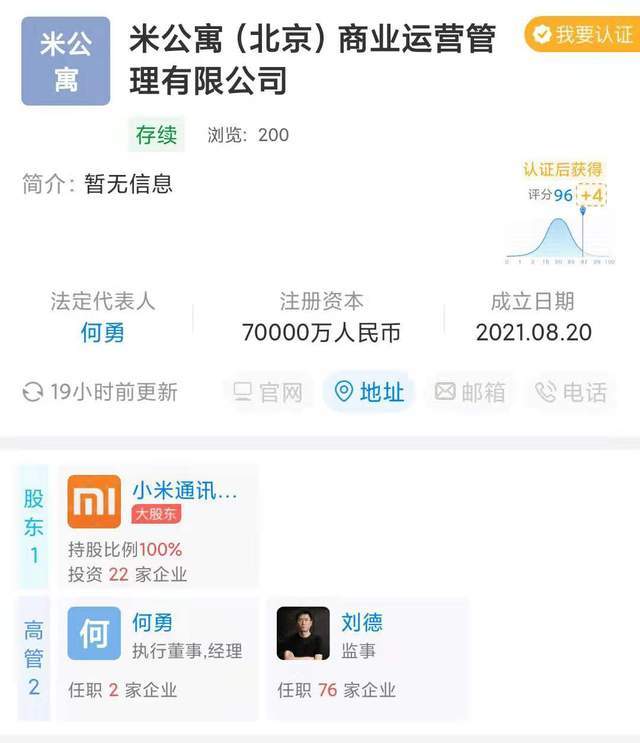Tap the 我要认证 certification button
The image size is (640, 743).
(581, 34)
